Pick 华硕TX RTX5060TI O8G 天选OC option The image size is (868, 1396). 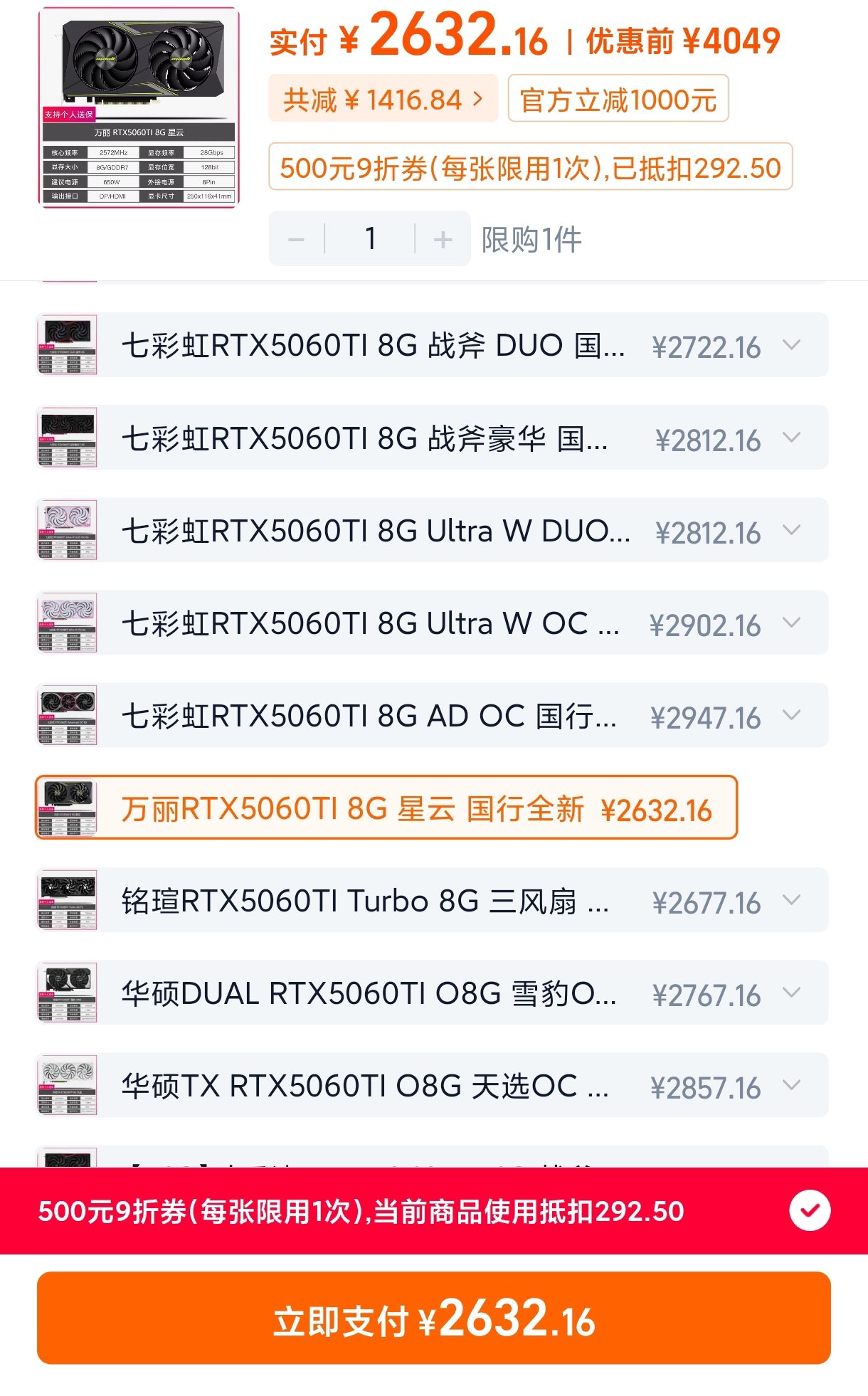[364, 1086]
